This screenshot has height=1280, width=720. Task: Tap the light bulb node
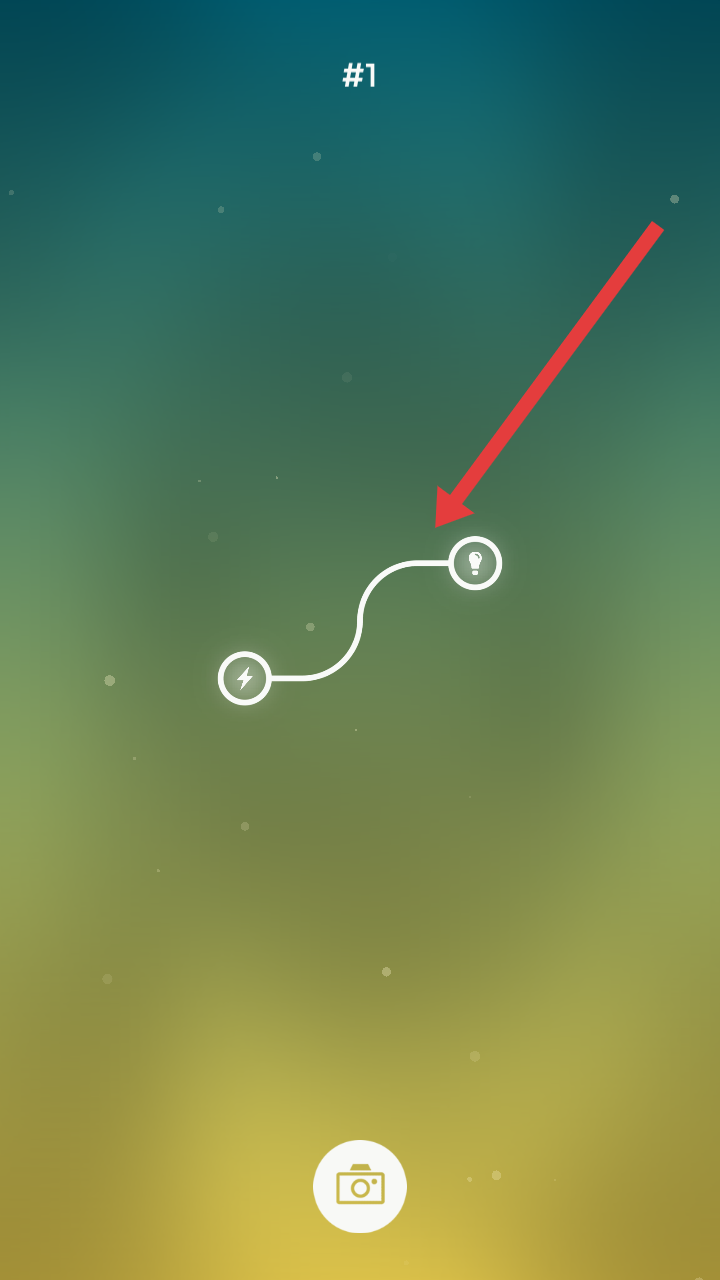pos(475,563)
